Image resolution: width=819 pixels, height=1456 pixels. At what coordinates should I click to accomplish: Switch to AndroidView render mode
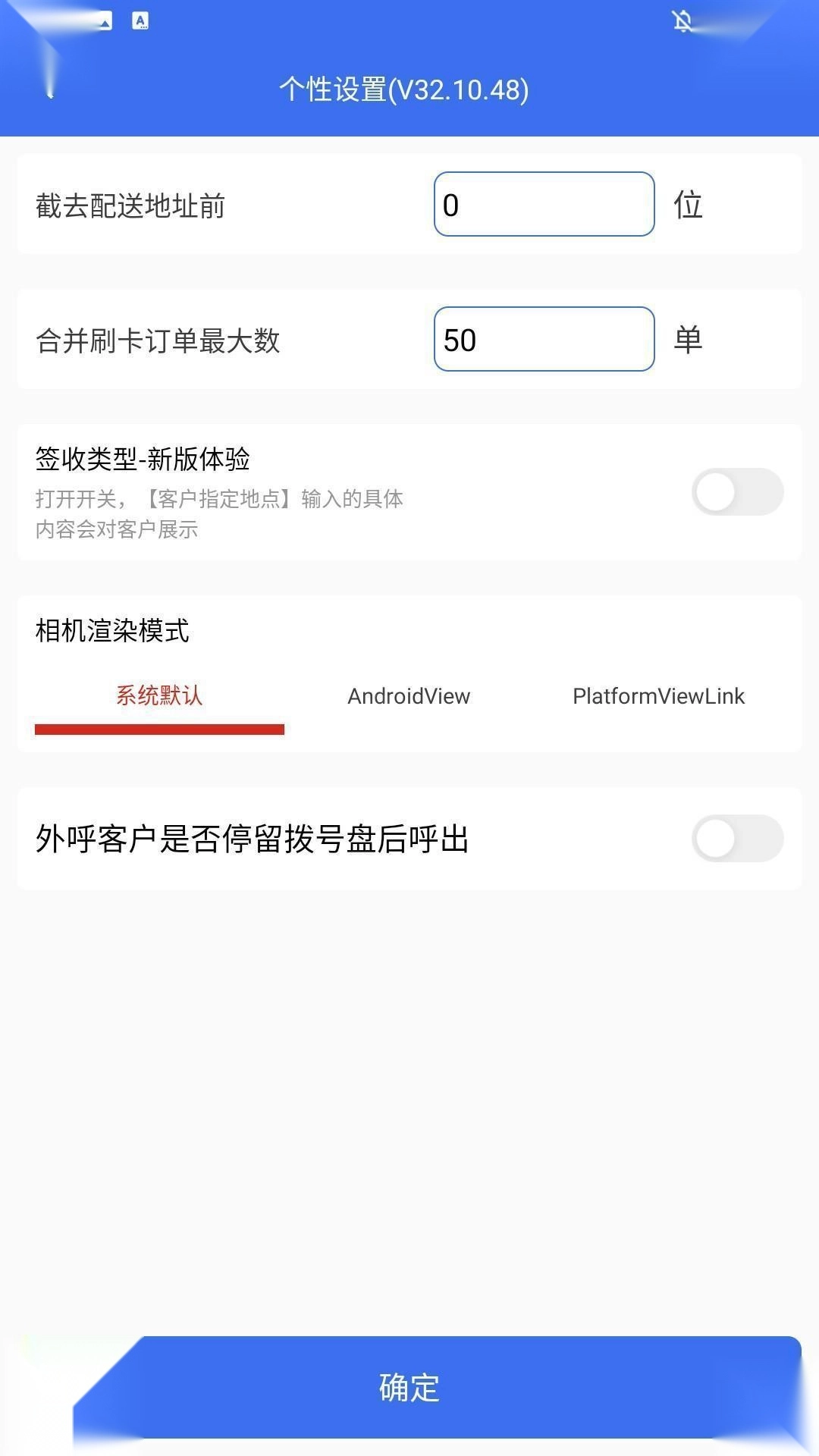coord(409,695)
